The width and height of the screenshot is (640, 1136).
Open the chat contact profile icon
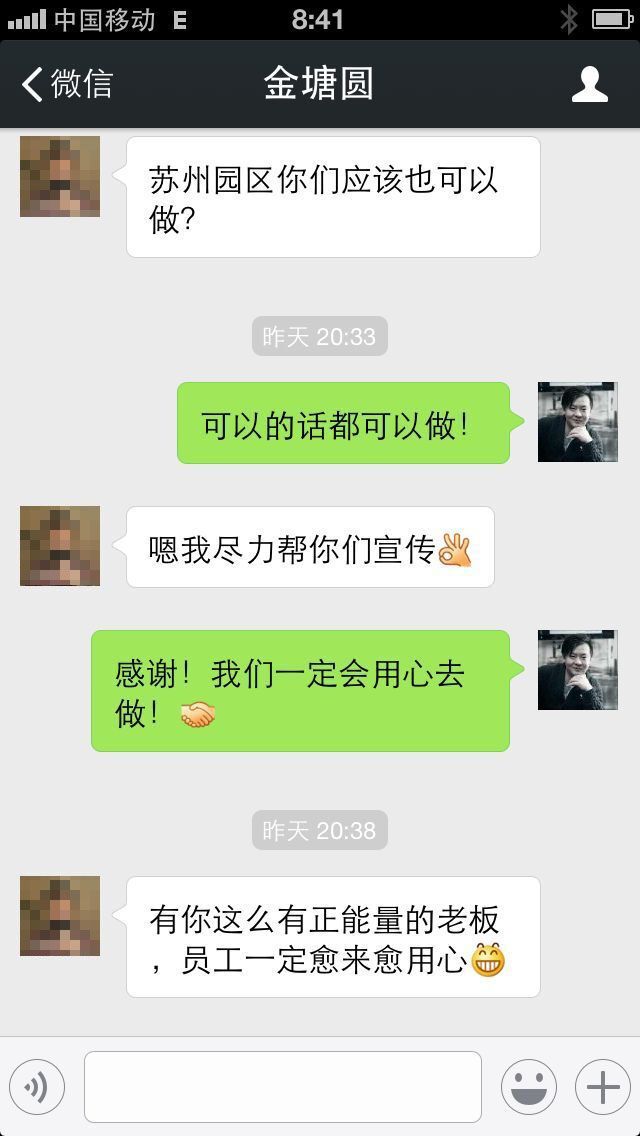pyautogui.click(x=589, y=84)
